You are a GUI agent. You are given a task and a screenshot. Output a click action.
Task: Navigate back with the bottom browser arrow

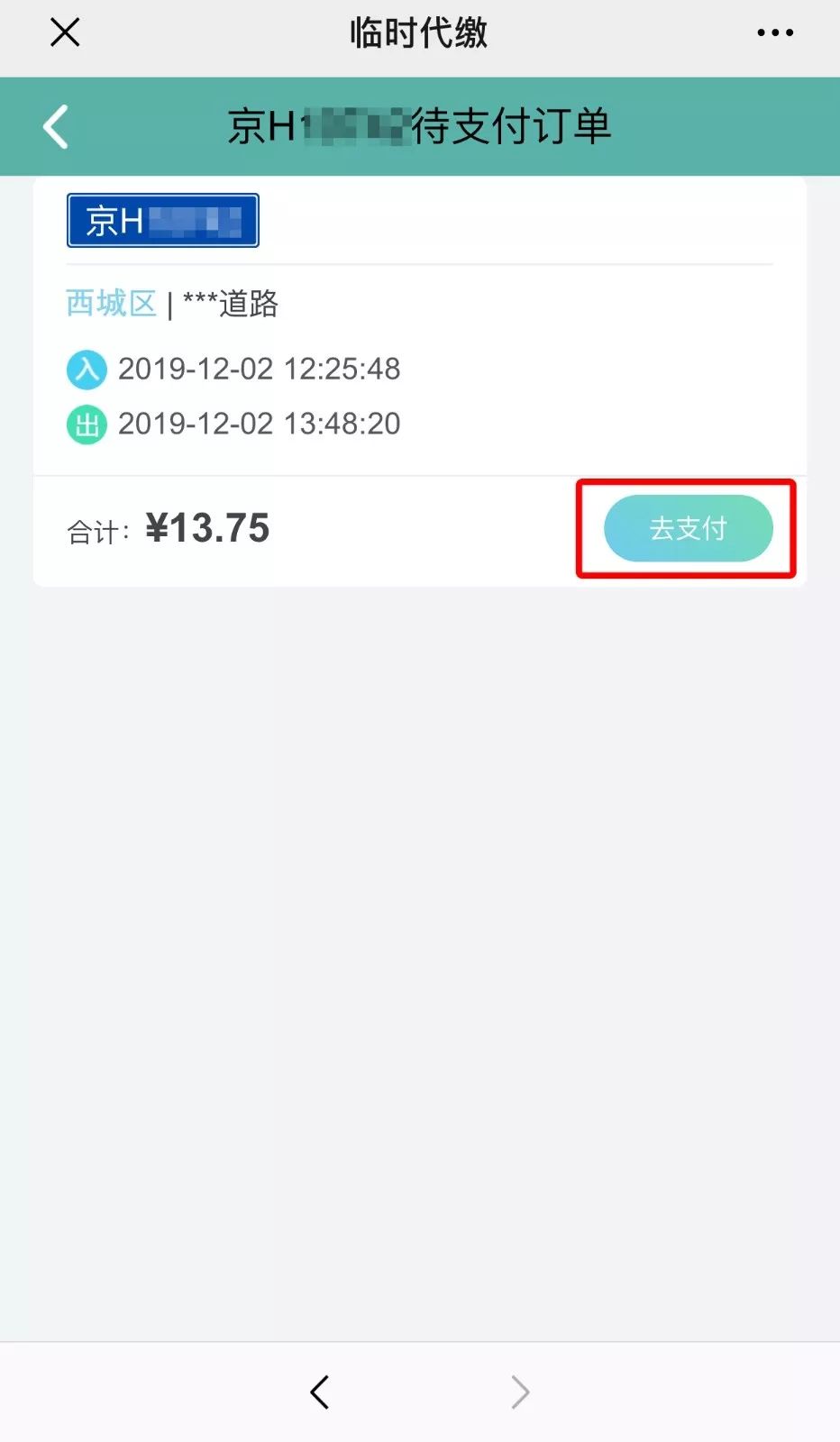pyautogui.click(x=320, y=1392)
